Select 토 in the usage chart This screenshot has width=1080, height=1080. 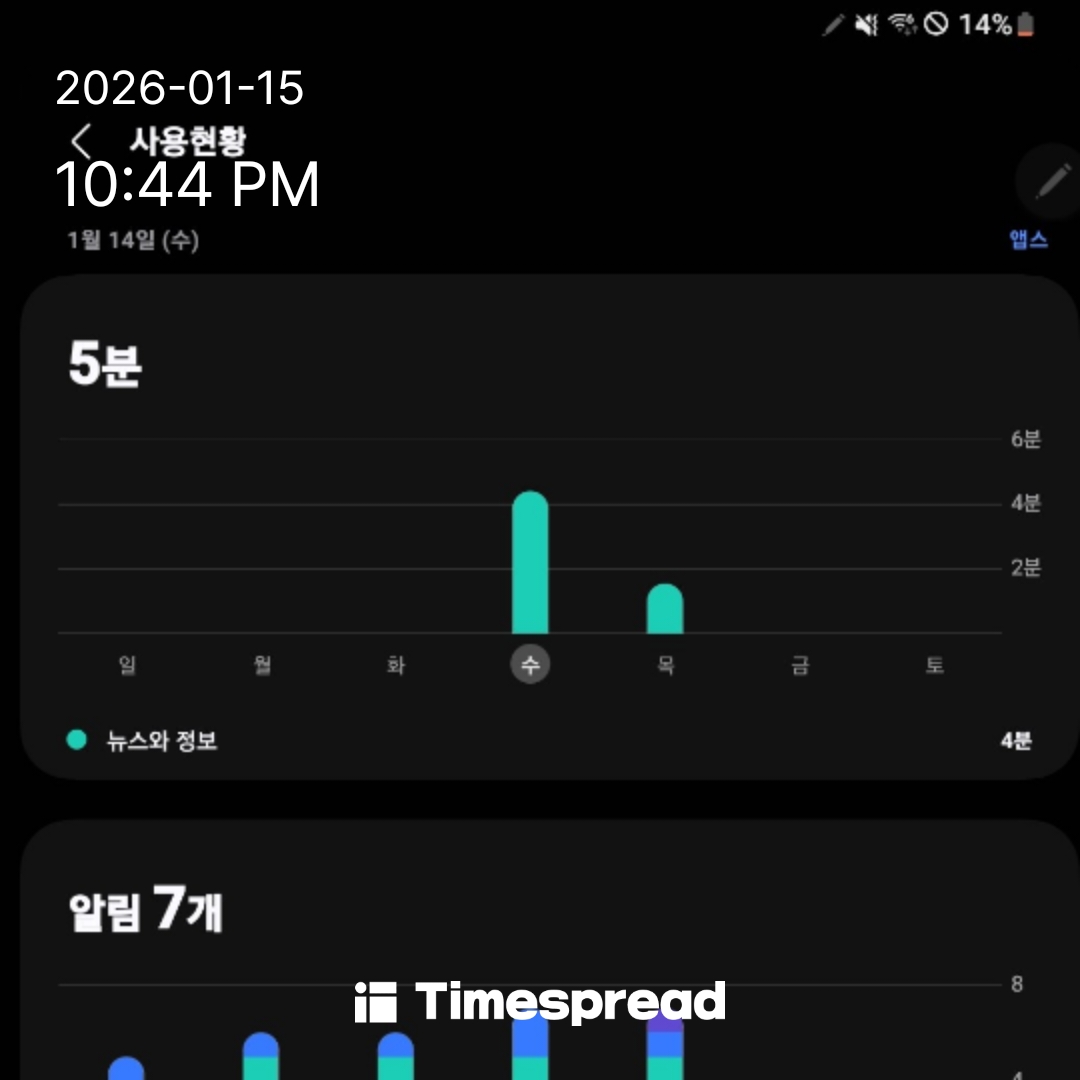click(x=934, y=665)
